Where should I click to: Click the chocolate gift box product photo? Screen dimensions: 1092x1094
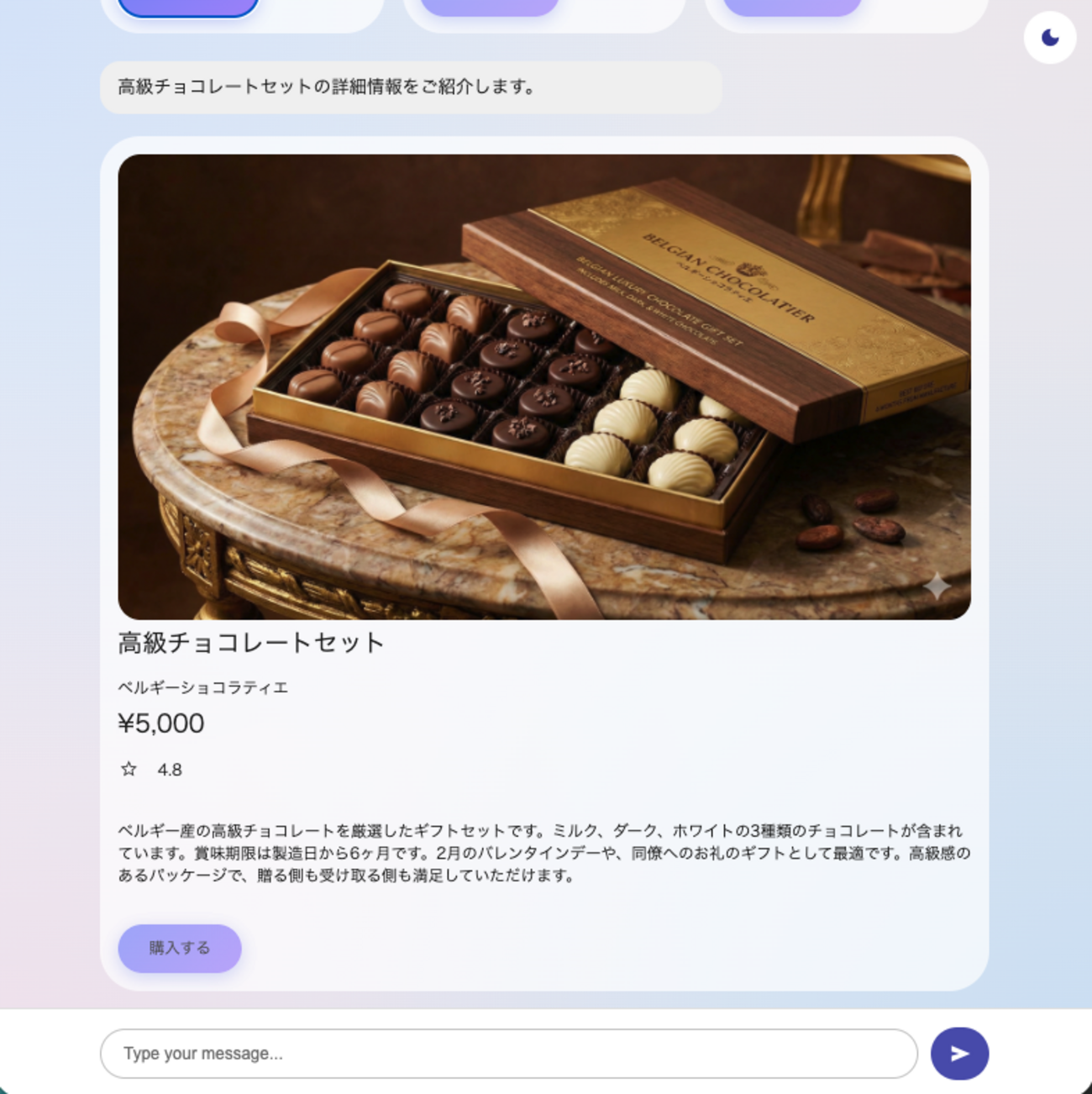[546, 385]
